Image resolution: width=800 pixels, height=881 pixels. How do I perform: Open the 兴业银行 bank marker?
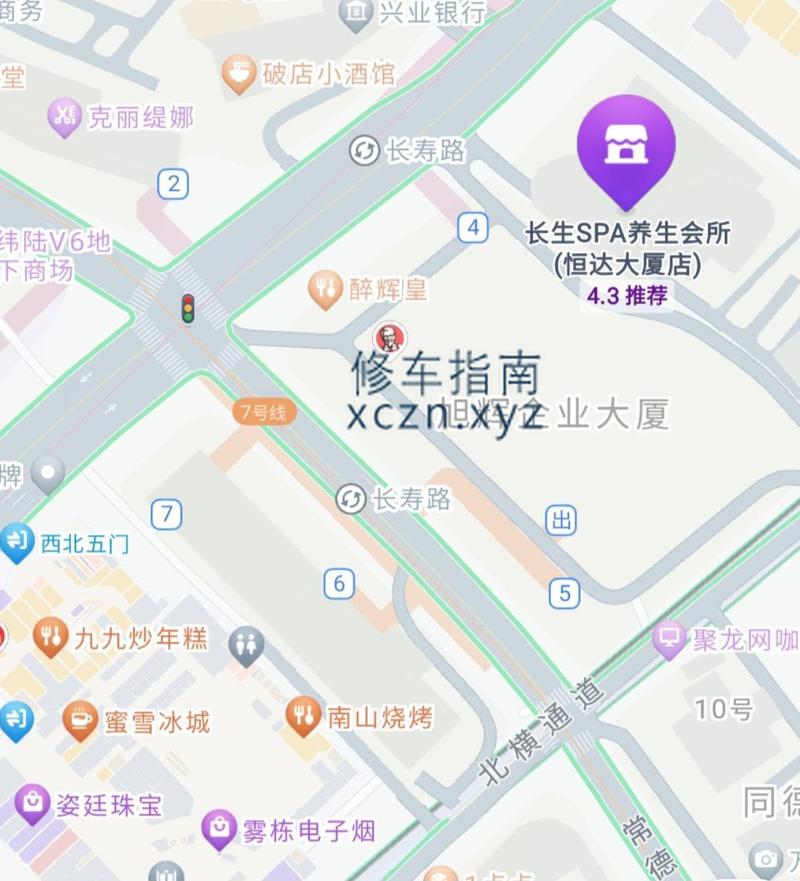355,13
